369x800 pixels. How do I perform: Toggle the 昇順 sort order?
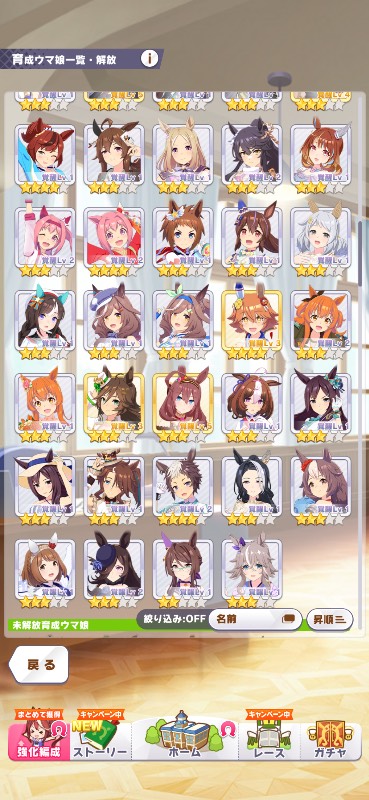pos(330,619)
